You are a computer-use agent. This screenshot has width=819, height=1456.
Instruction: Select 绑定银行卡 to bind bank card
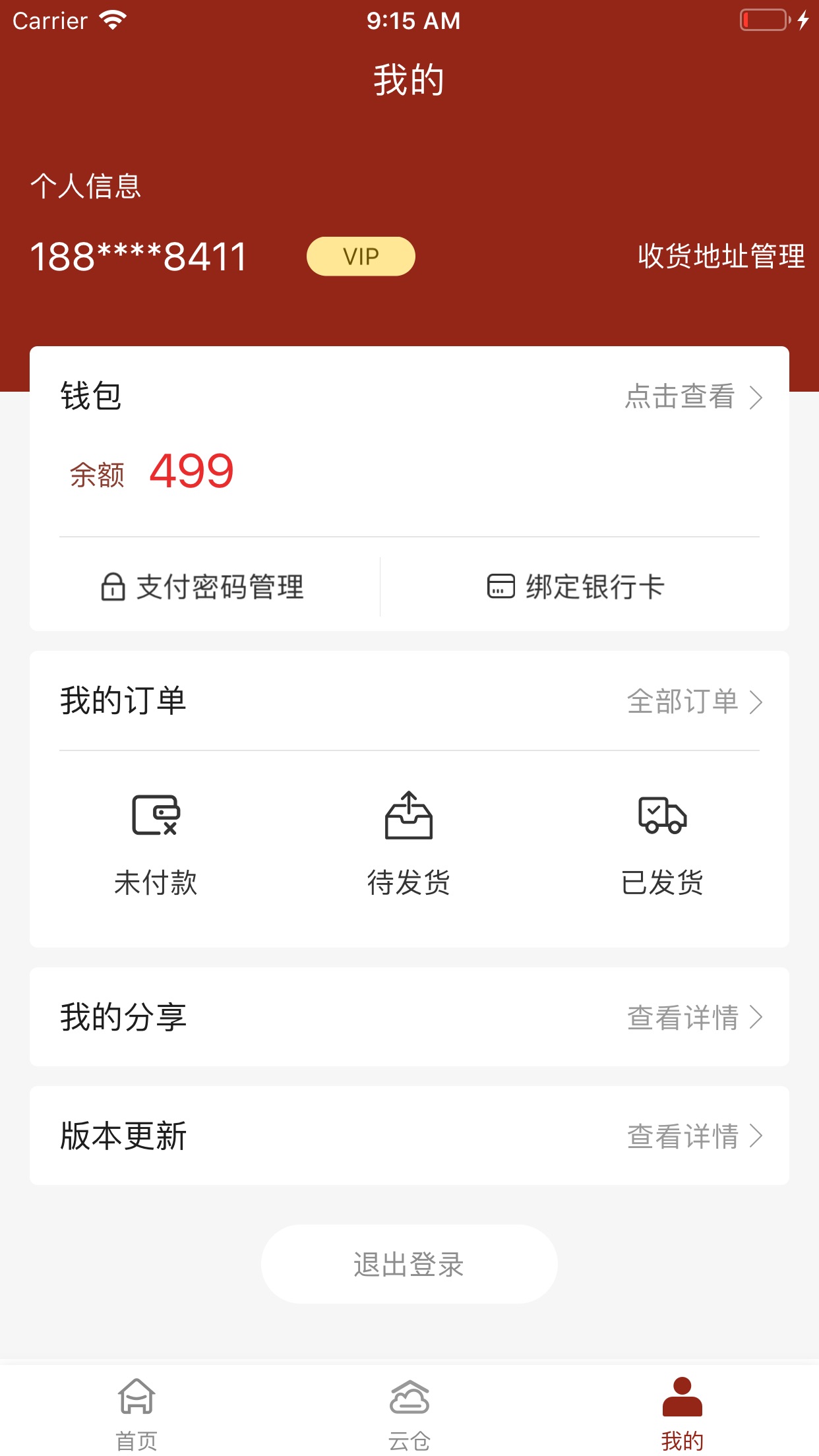[575, 587]
